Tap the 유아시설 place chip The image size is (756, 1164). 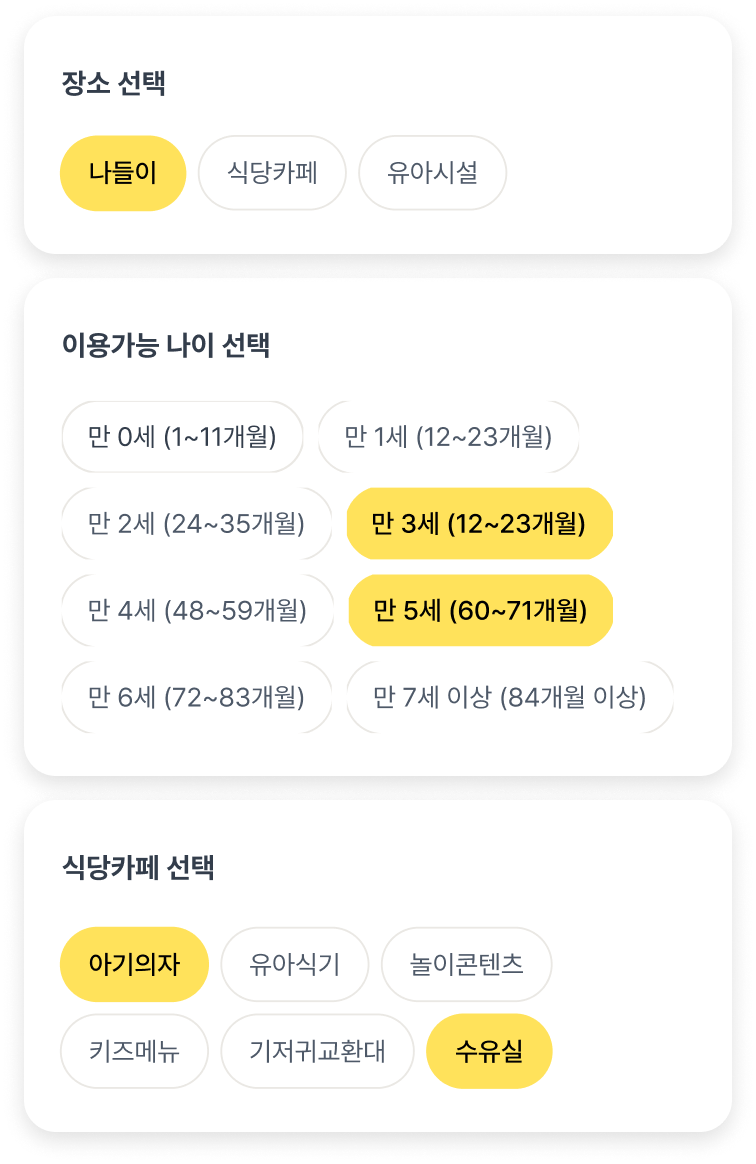432,173
